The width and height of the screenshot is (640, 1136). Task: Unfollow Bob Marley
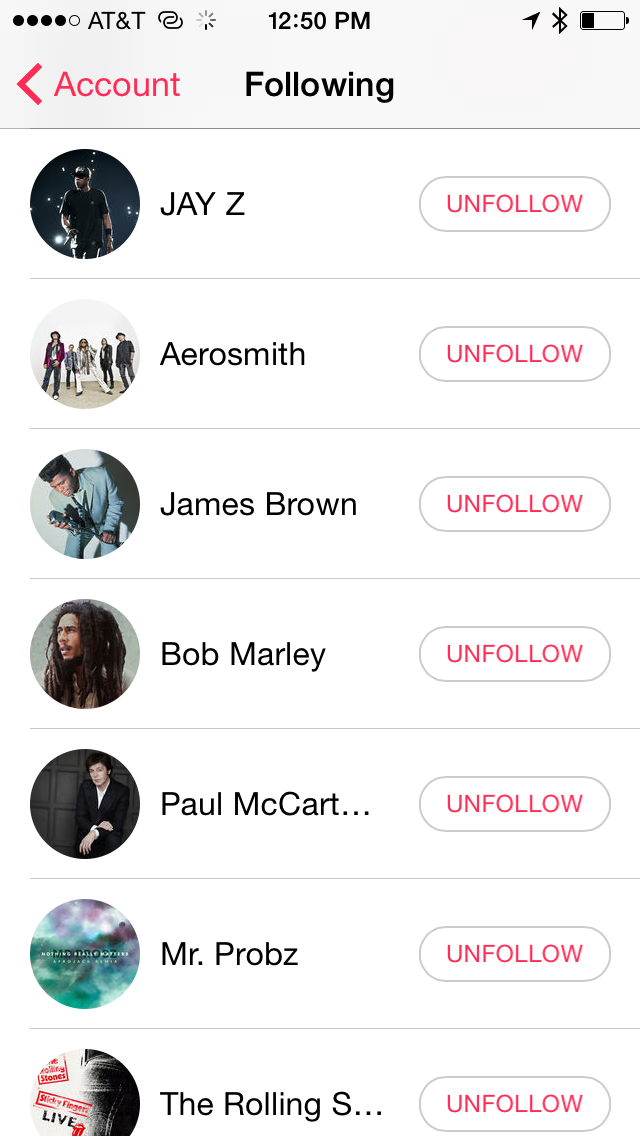tap(514, 654)
